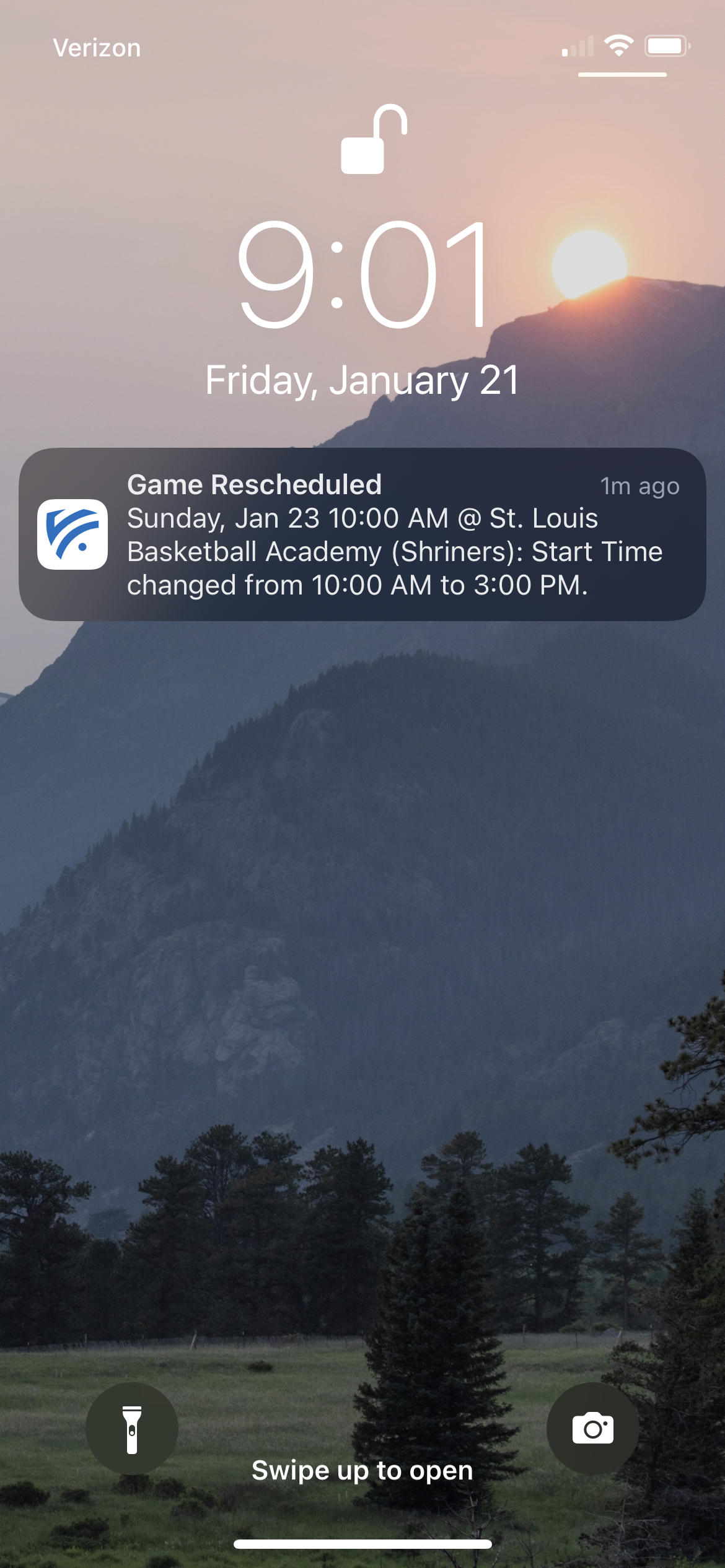The image size is (725, 1568).
Task: Open the camera shortcut
Action: (x=593, y=1429)
